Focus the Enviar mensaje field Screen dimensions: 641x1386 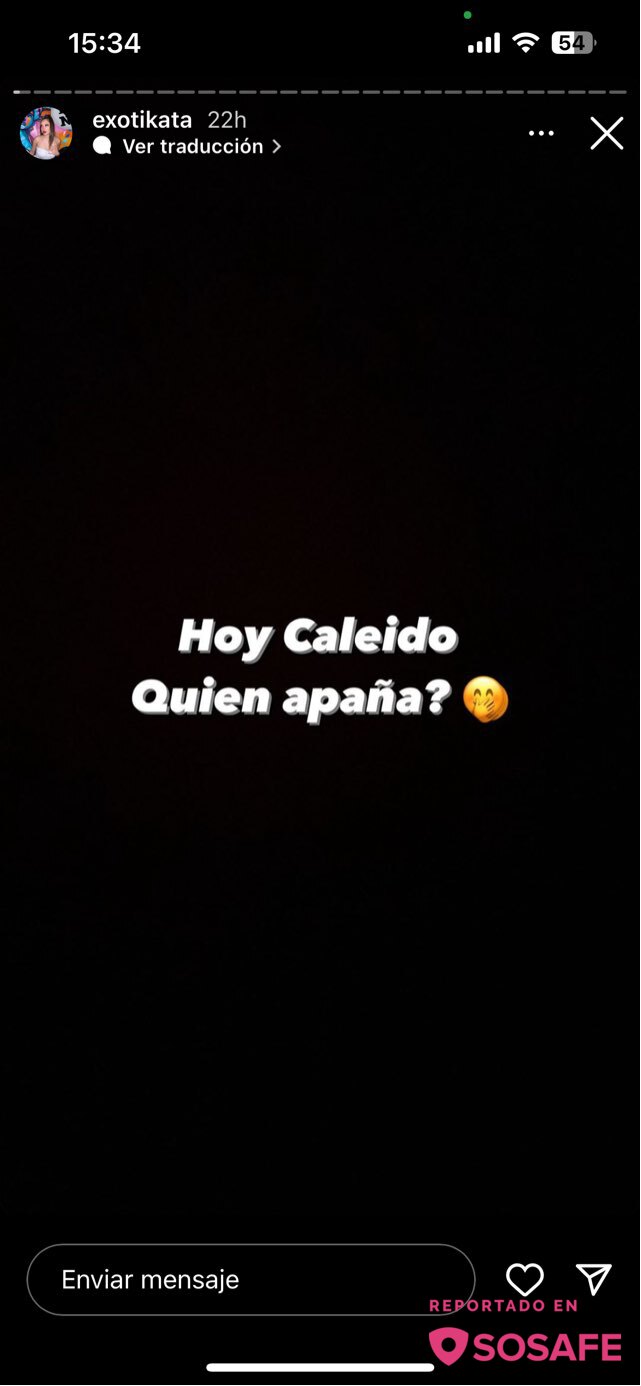click(x=250, y=1279)
